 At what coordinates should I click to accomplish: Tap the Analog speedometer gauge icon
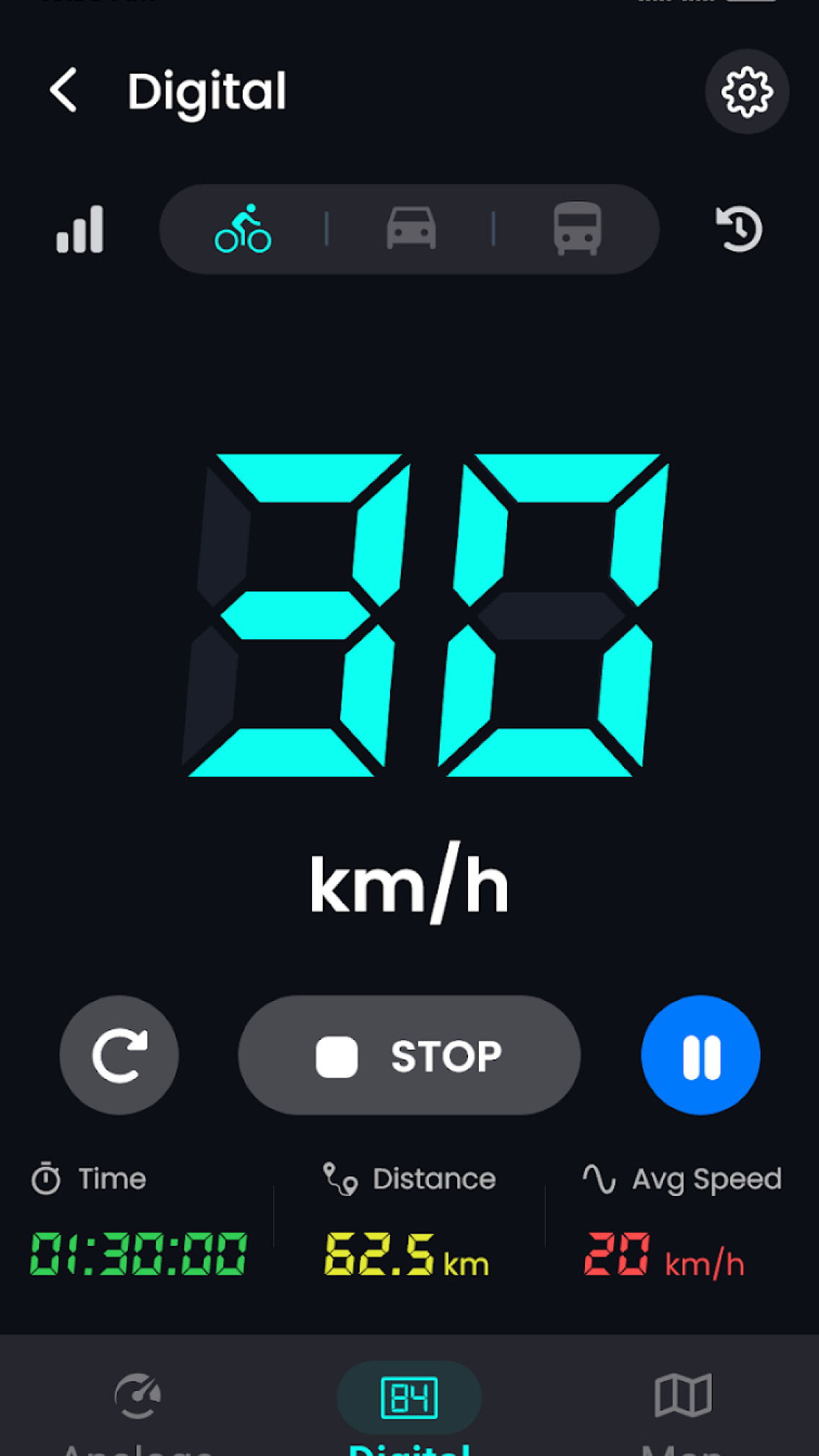point(136,1395)
